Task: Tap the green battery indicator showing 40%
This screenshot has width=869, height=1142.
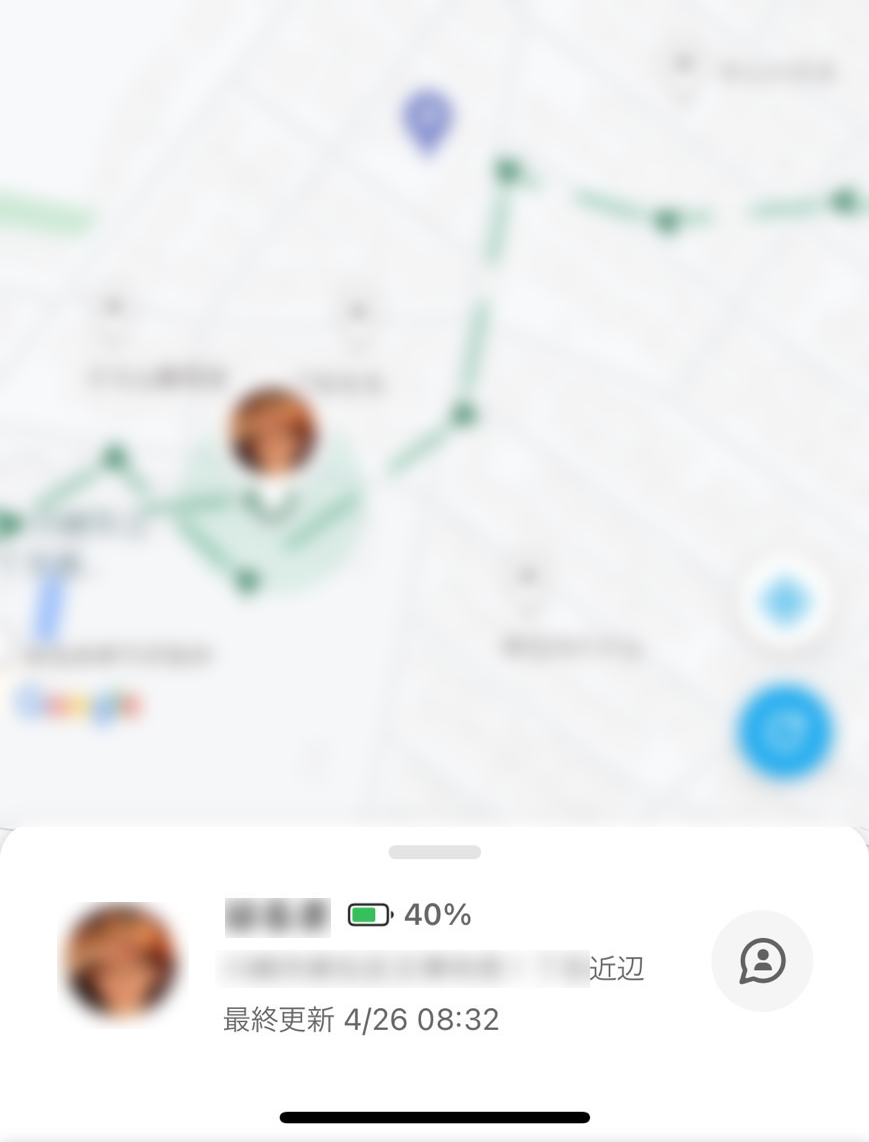Action: [x=368, y=913]
